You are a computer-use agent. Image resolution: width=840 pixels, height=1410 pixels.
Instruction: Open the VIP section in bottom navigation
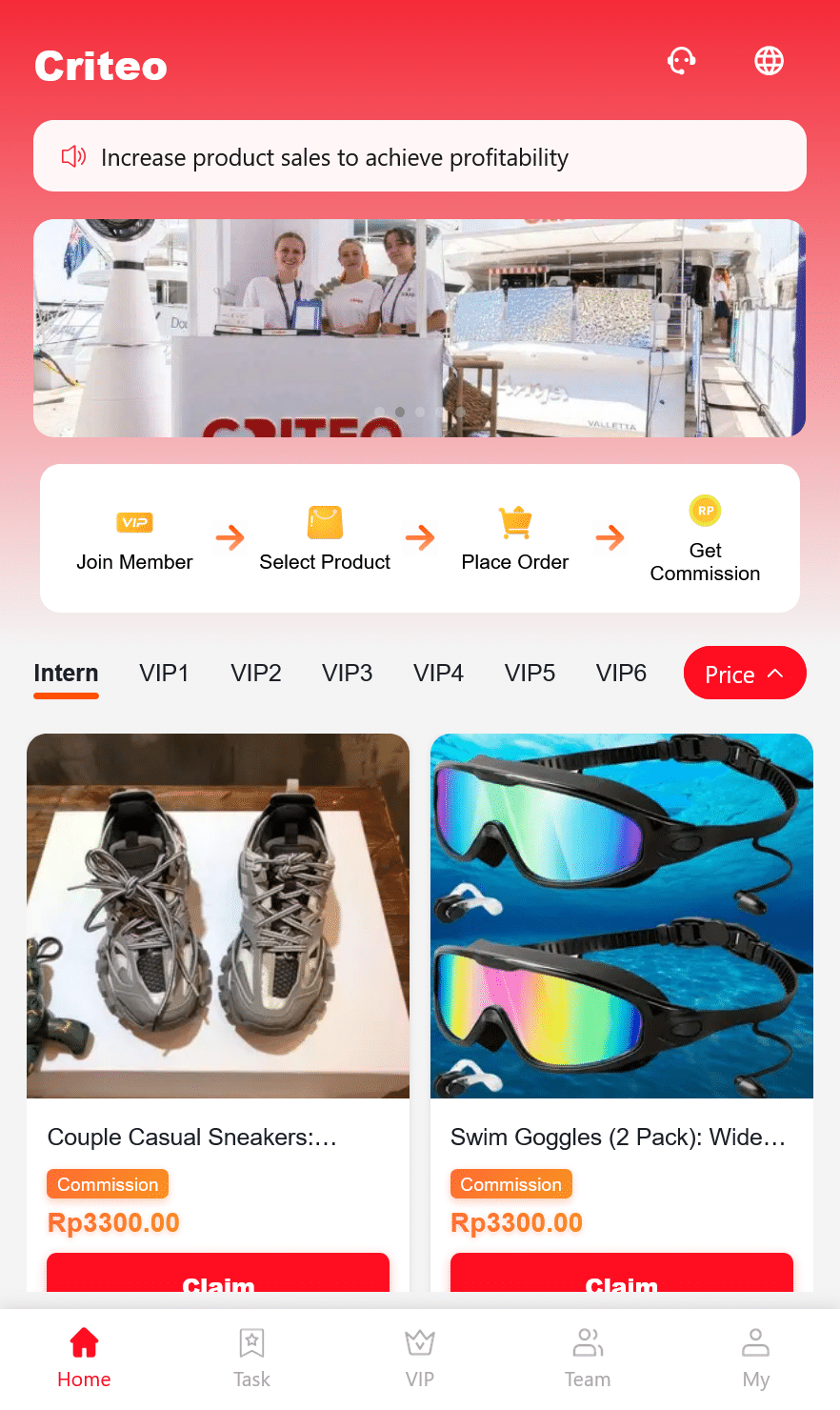[419, 1357]
